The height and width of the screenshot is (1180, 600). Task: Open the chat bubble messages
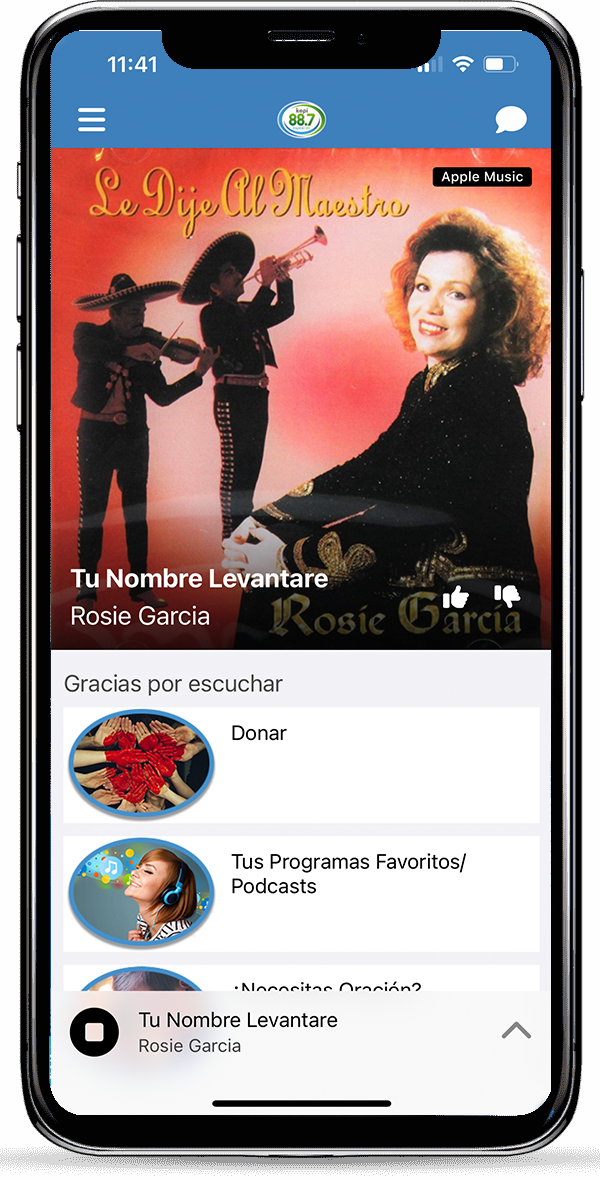(x=511, y=120)
